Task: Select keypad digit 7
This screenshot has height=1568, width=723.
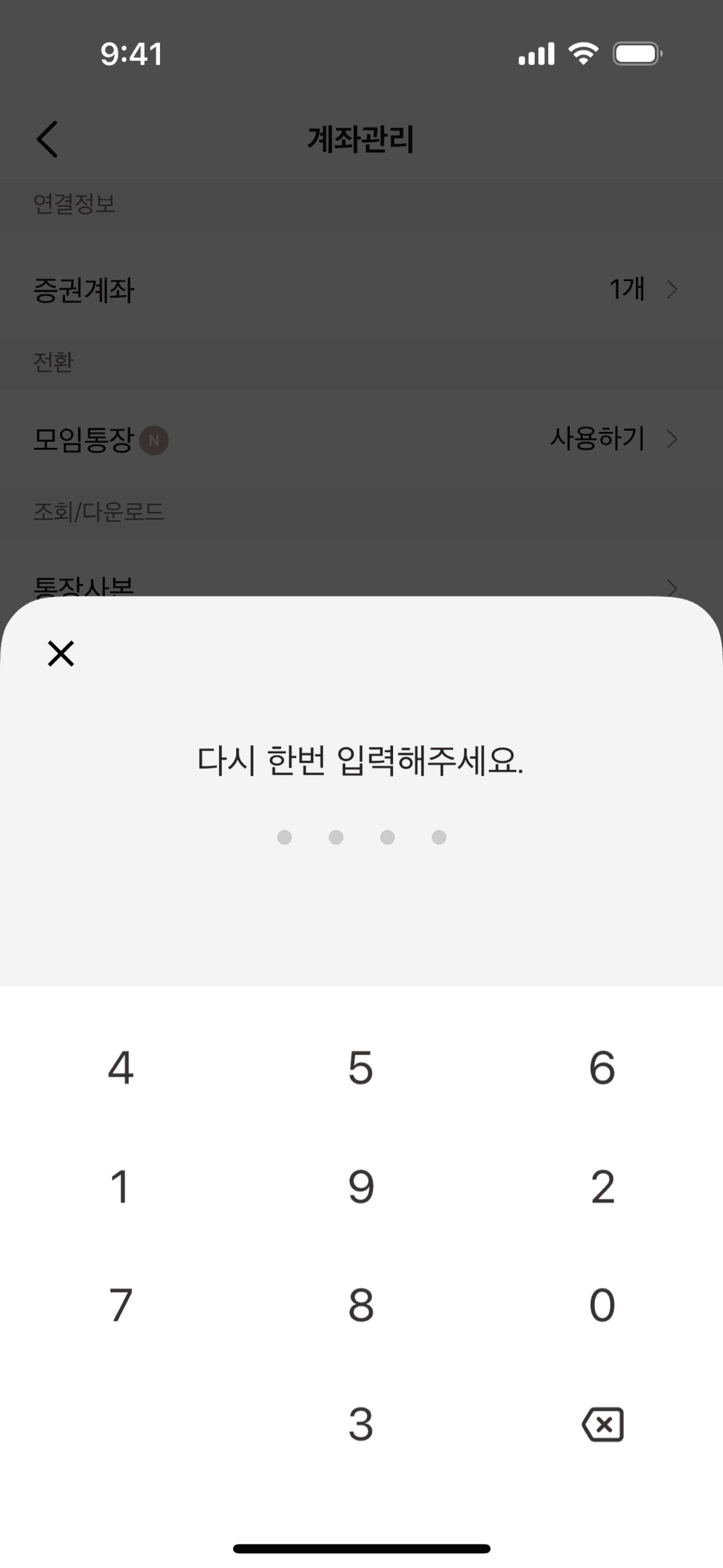Action: [121, 1305]
